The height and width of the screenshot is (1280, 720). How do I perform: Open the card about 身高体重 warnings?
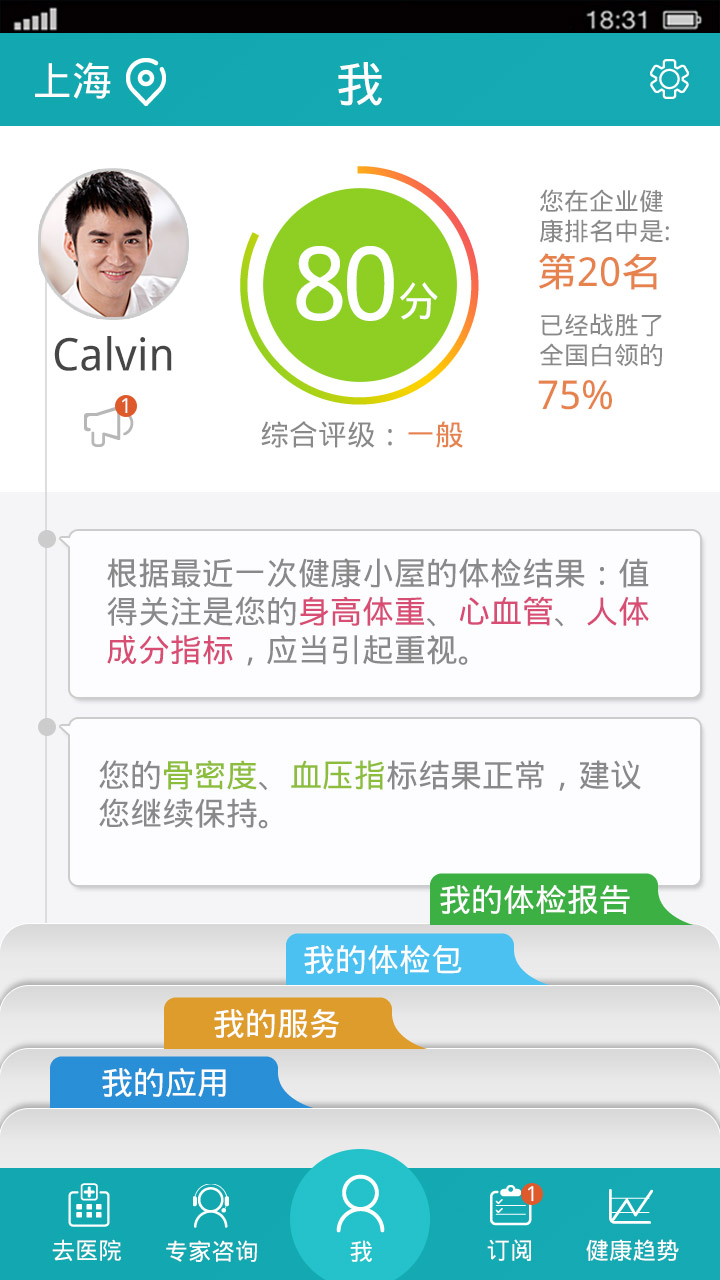pyautogui.click(x=384, y=614)
